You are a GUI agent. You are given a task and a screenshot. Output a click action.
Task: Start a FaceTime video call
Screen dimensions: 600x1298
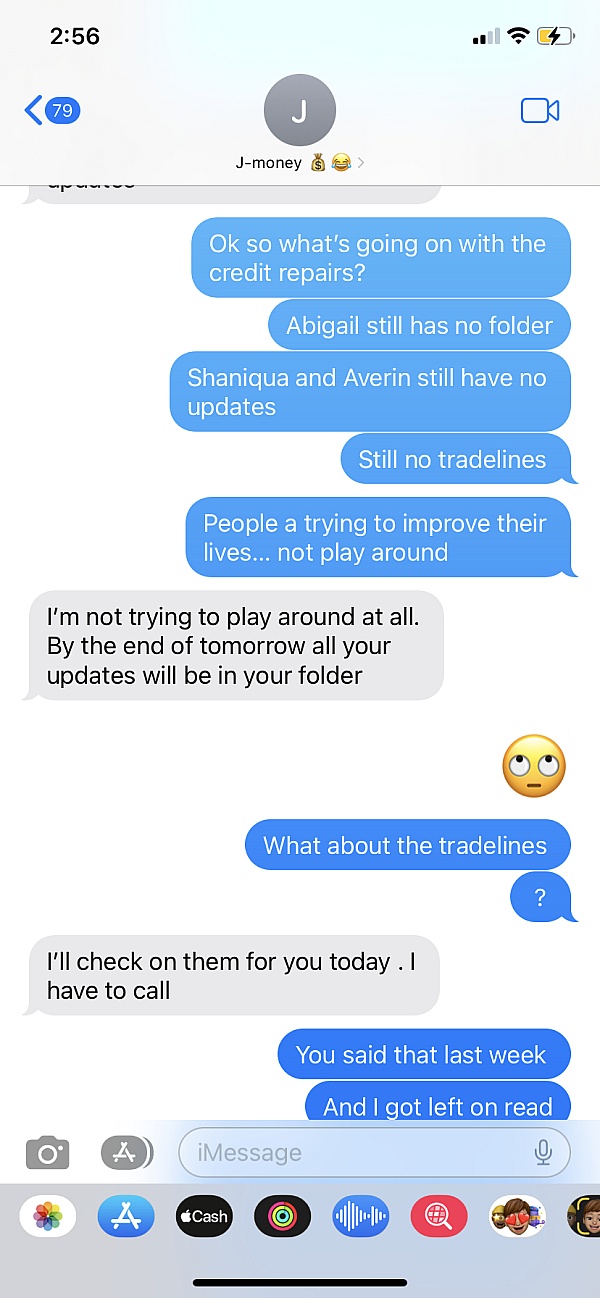pyautogui.click(x=540, y=111)
